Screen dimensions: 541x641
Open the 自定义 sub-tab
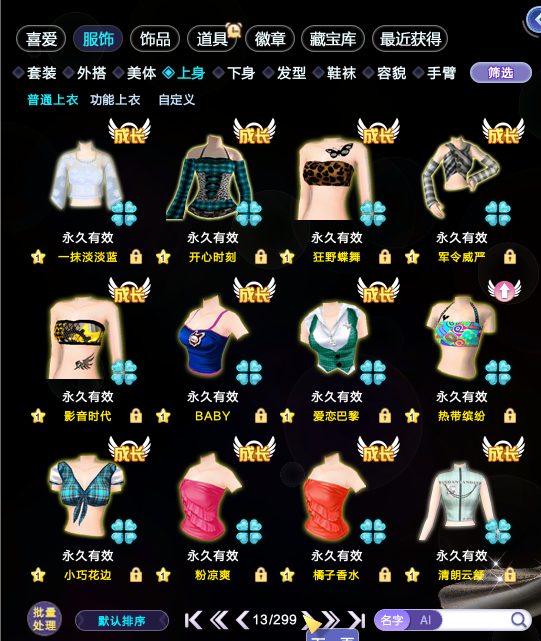177,100
